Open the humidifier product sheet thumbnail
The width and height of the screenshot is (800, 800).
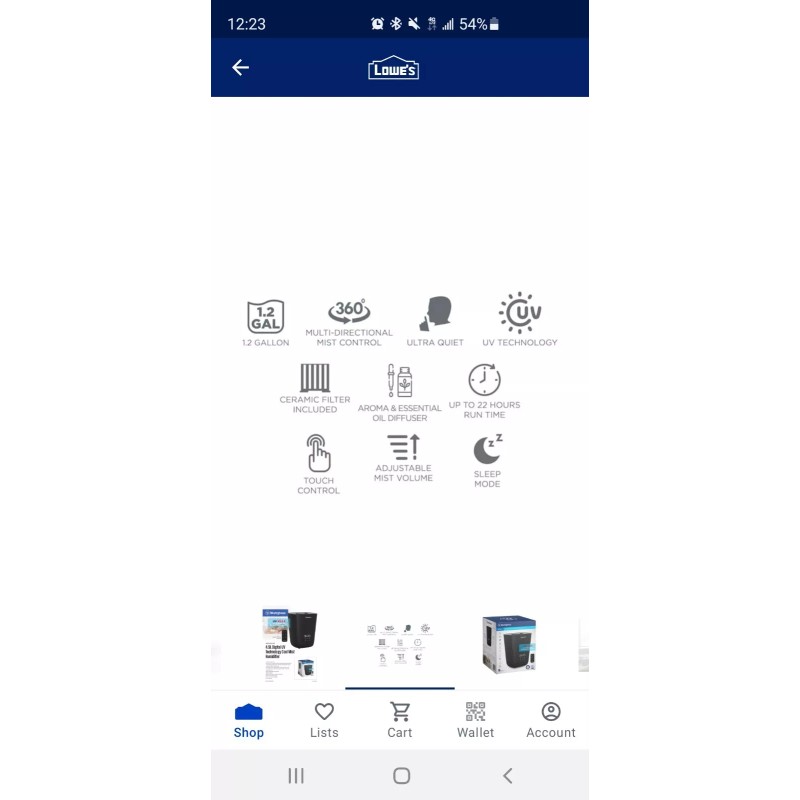tap(290, 644)
